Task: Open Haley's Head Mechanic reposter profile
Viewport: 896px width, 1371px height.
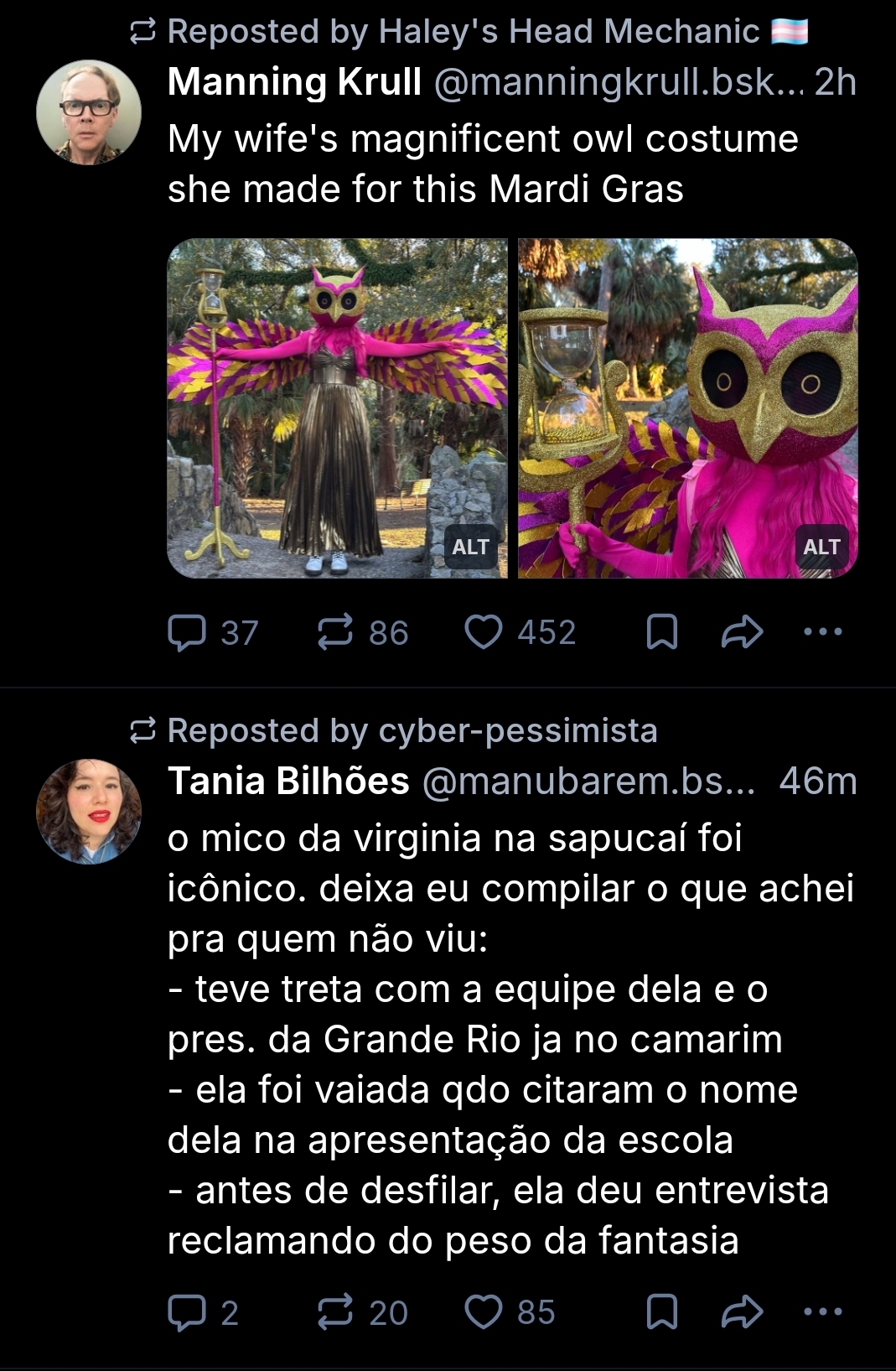Action: click(x=568, y=32)
